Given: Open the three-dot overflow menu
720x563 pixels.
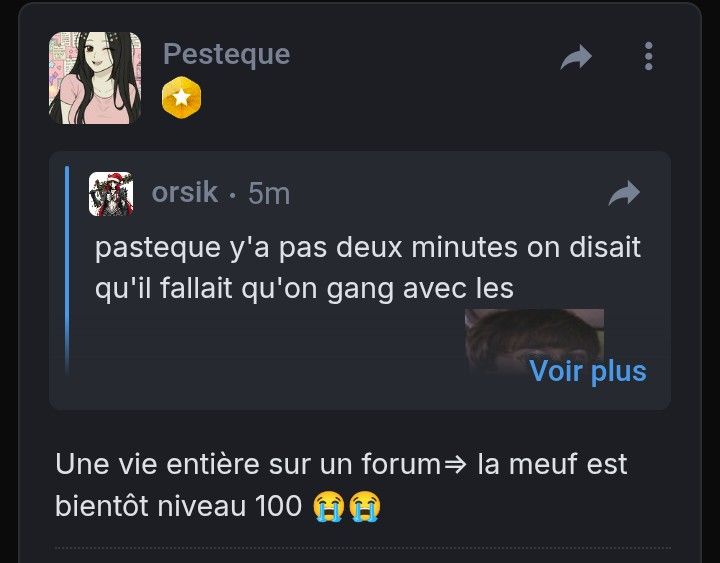Looking at the screenshot, I should (648, 56).
